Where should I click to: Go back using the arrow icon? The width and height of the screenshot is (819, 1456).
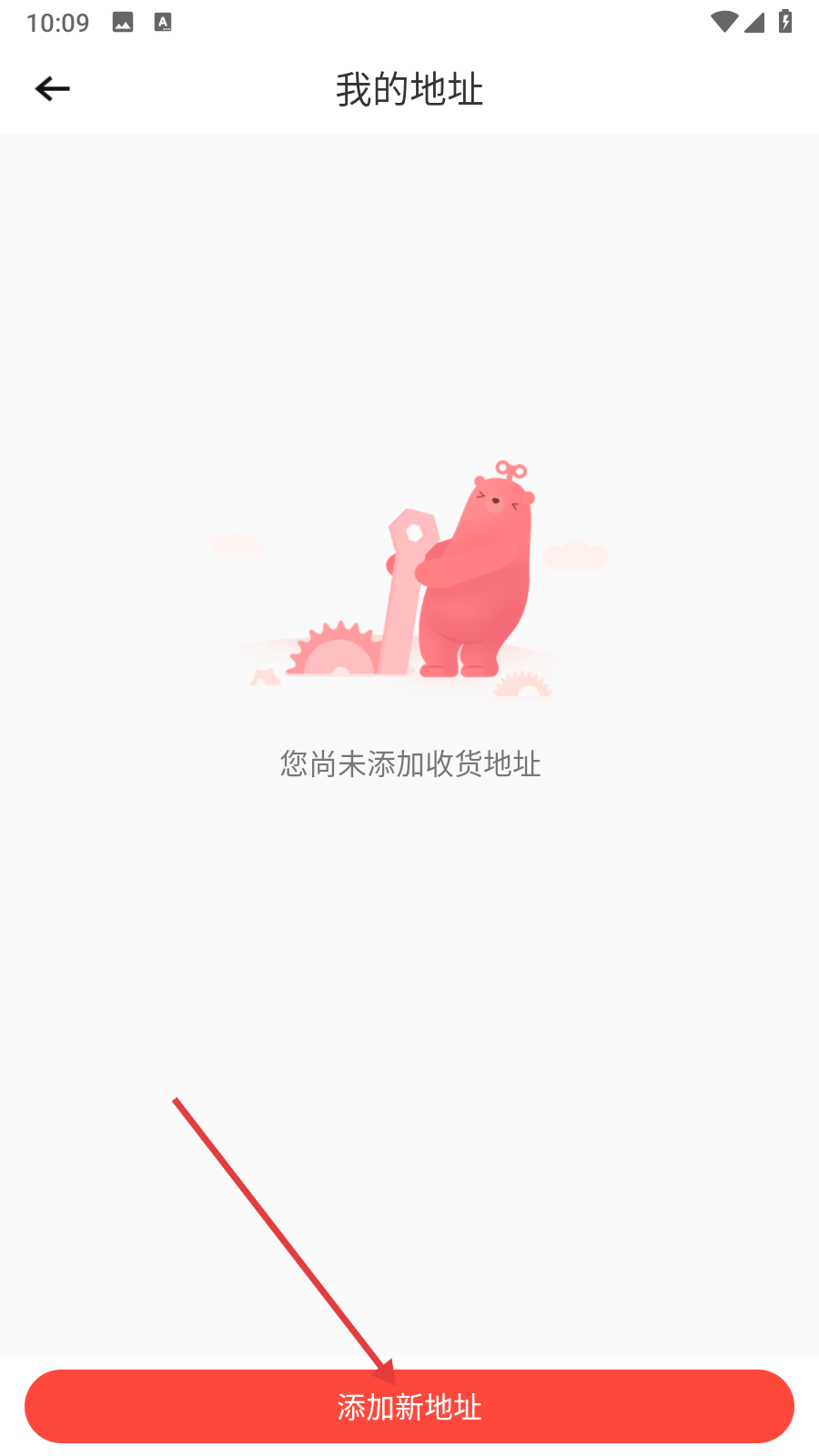click(x=53, y=88)
